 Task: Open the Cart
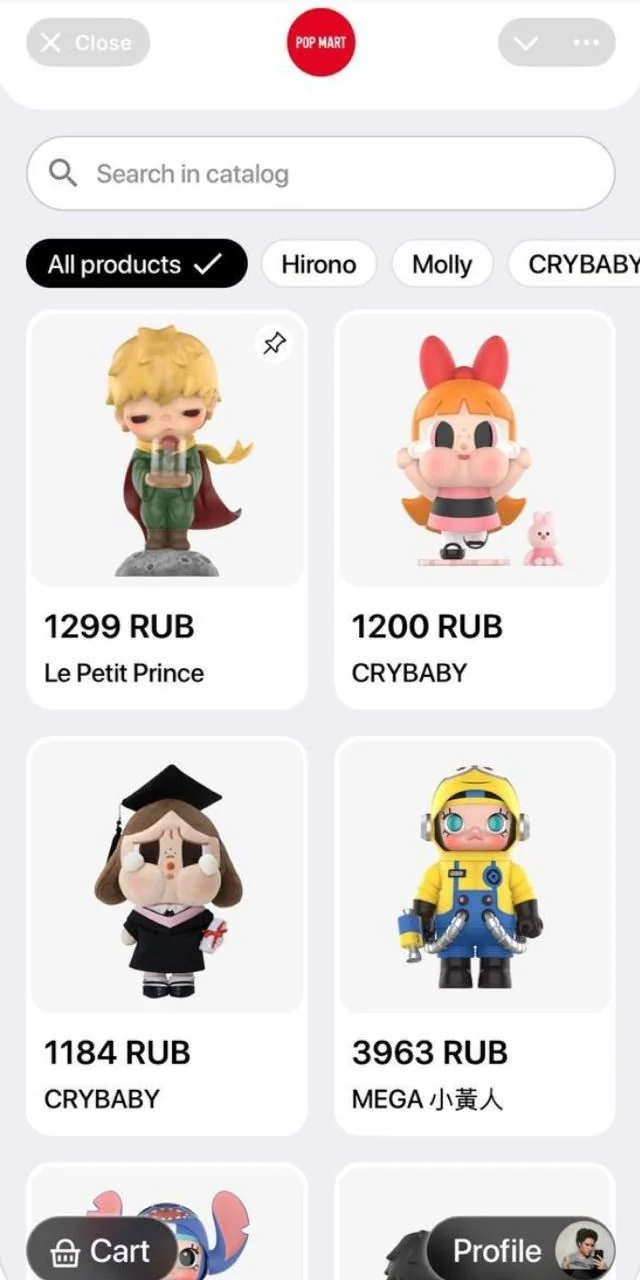tap(101, 1250)
